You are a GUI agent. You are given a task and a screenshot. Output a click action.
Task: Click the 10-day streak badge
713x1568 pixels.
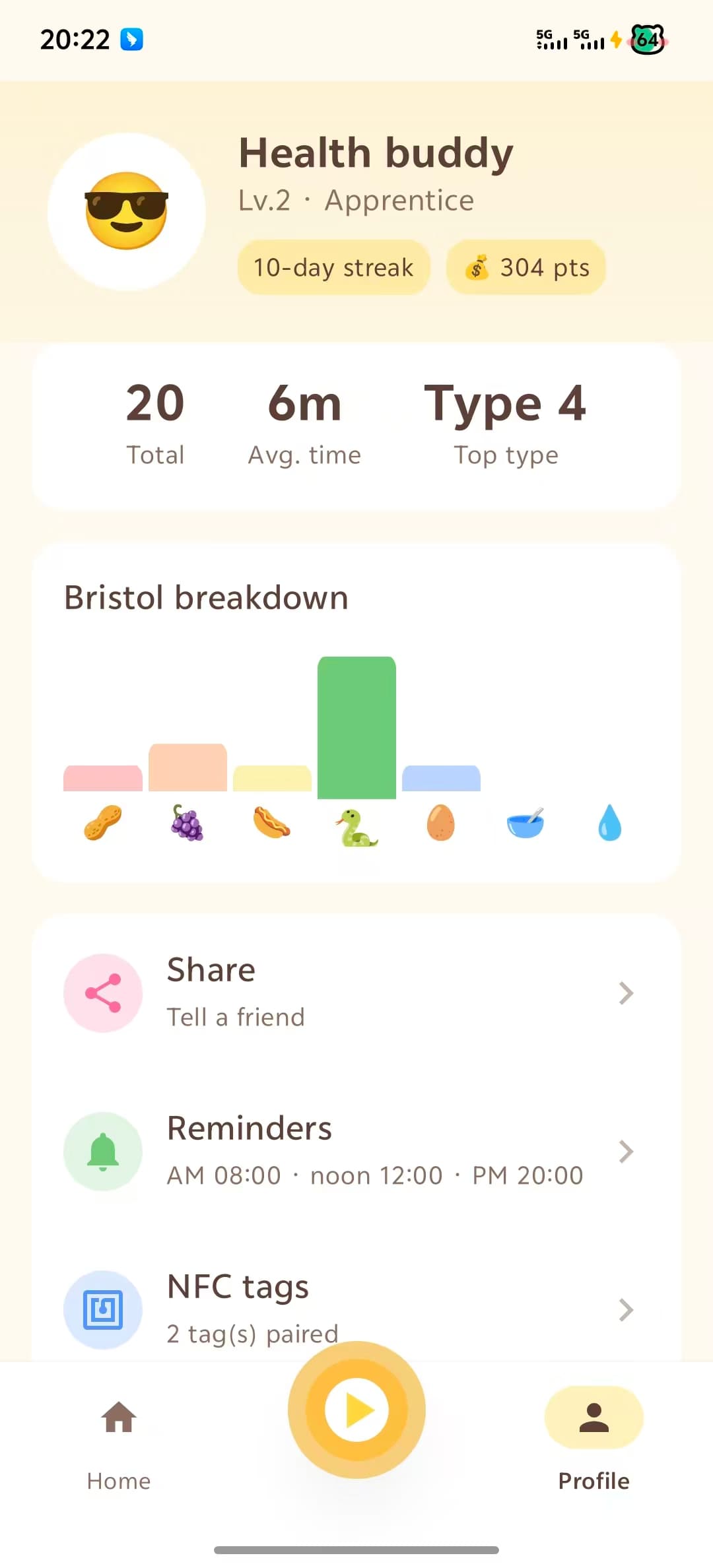pos(333,267)
